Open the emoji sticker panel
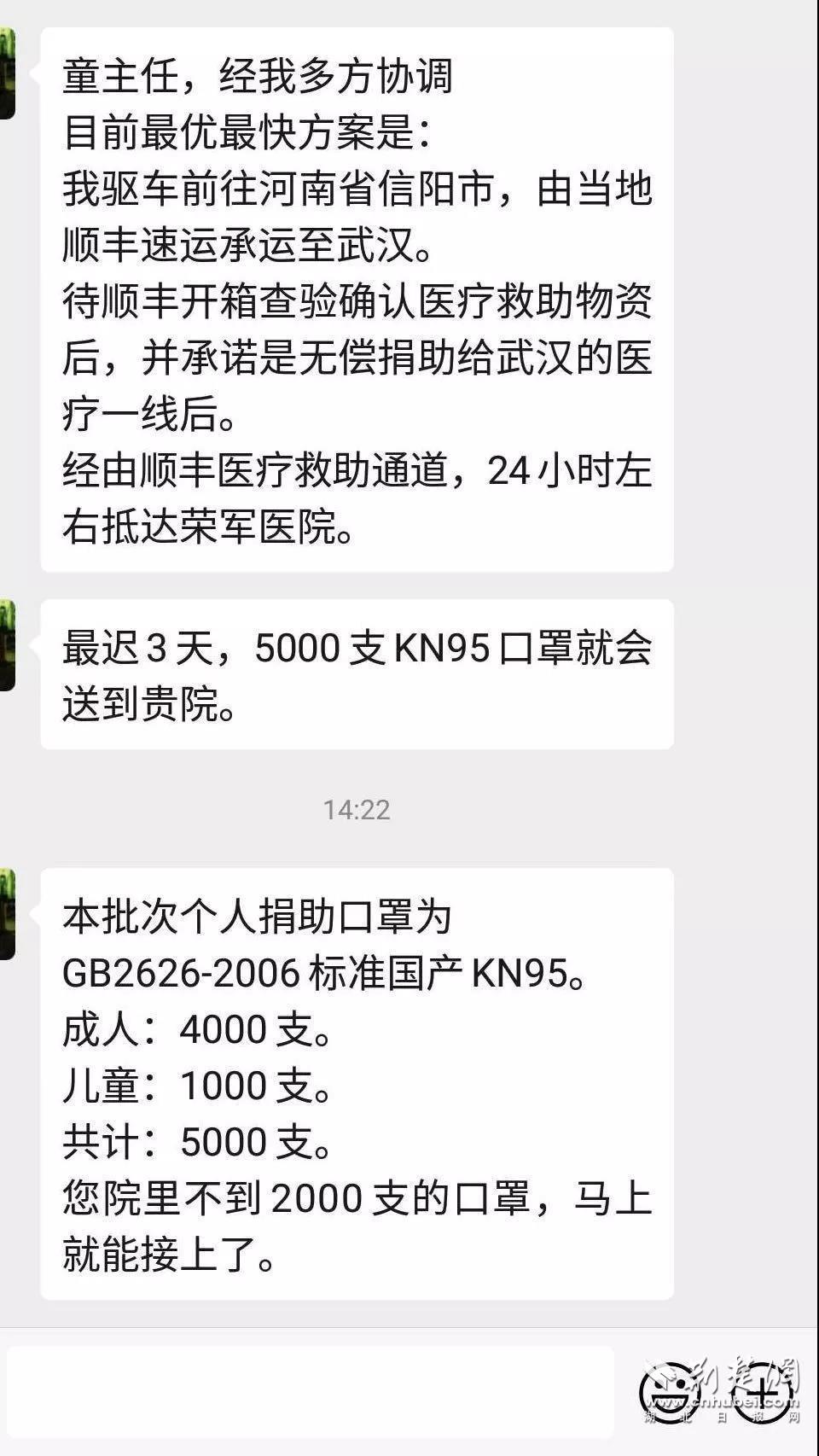Screen dimensions: 819x1456 point(670,1393)
